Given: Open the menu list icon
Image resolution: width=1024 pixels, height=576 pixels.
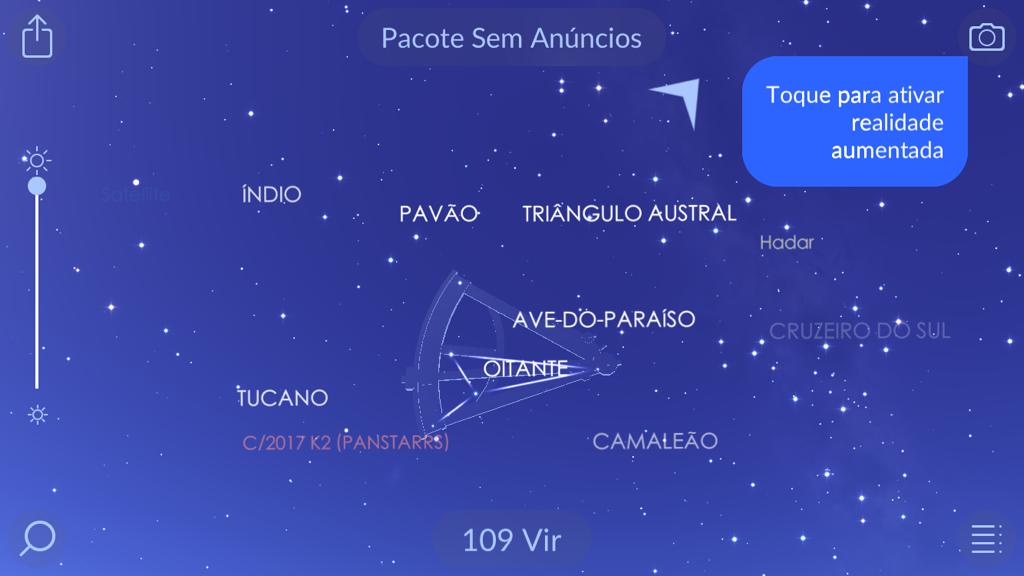Looking at the screenshot, I should [986, 539].
